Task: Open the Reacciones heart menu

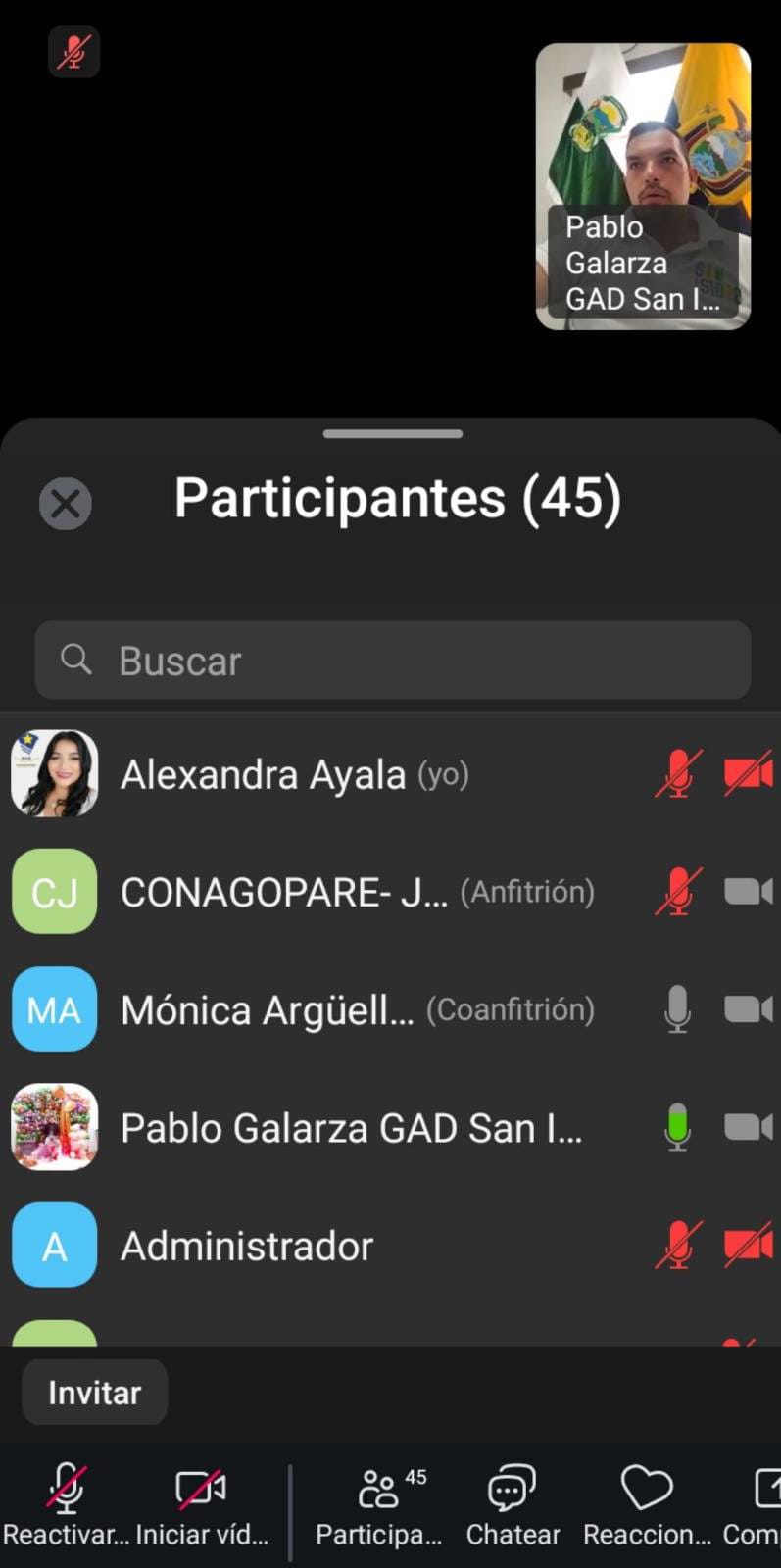Action: click(647, 1503)
